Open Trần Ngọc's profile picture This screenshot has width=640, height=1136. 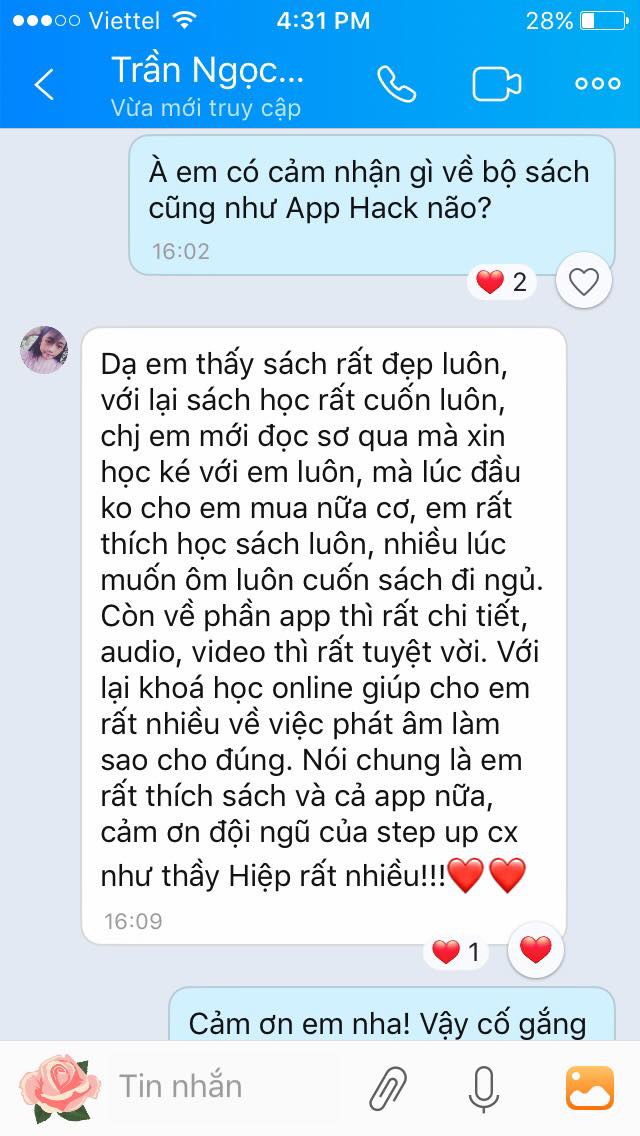click(44, 351)
